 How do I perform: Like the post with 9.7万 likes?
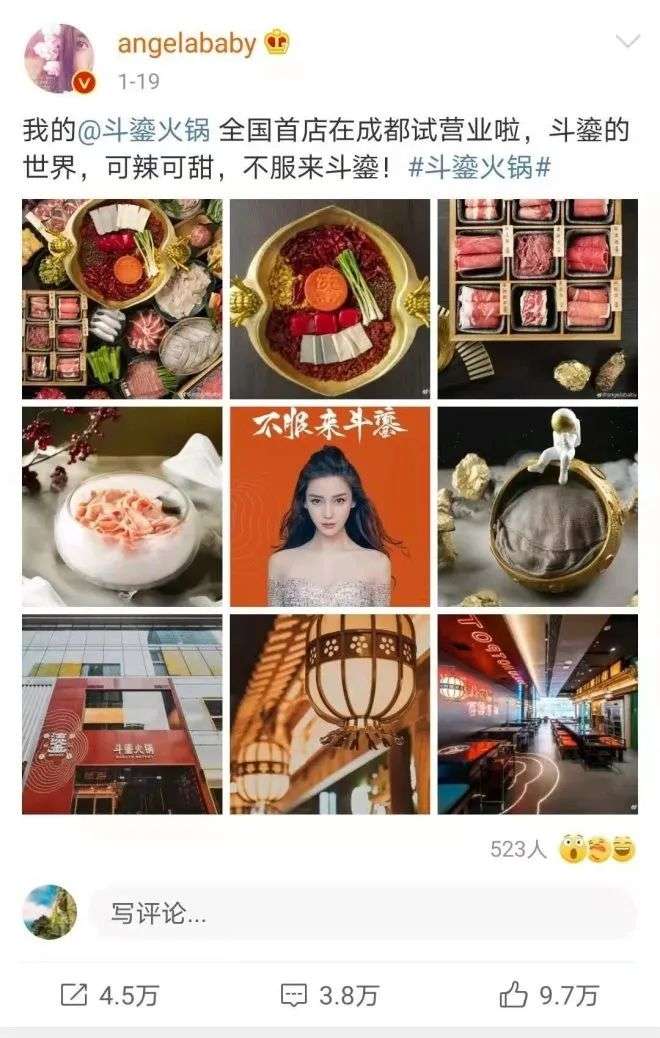coord(548,994)
